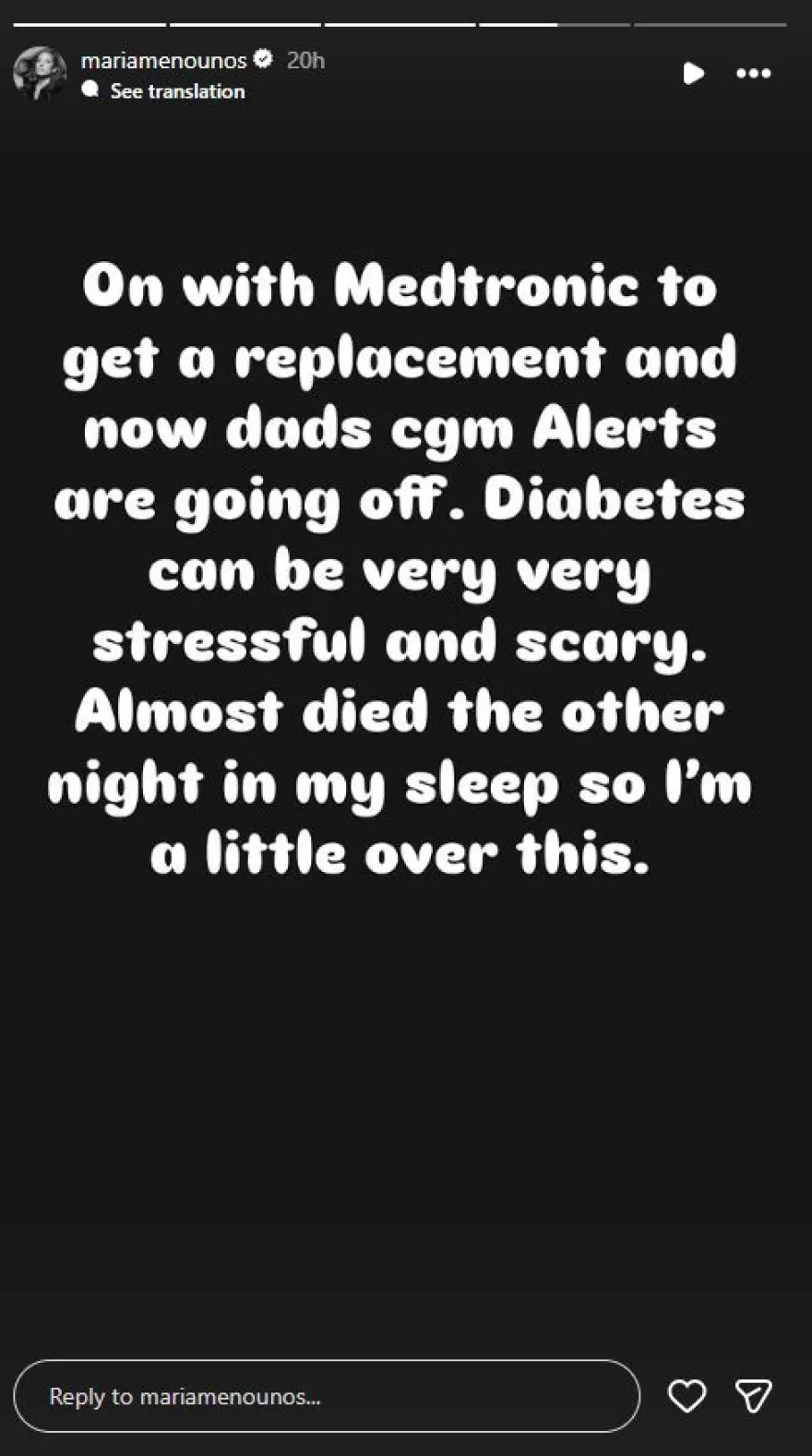Open the three-dot overflow menu
Image resolution: width=812 pixels, height=1456 pixels.
[x=753, y=74]
